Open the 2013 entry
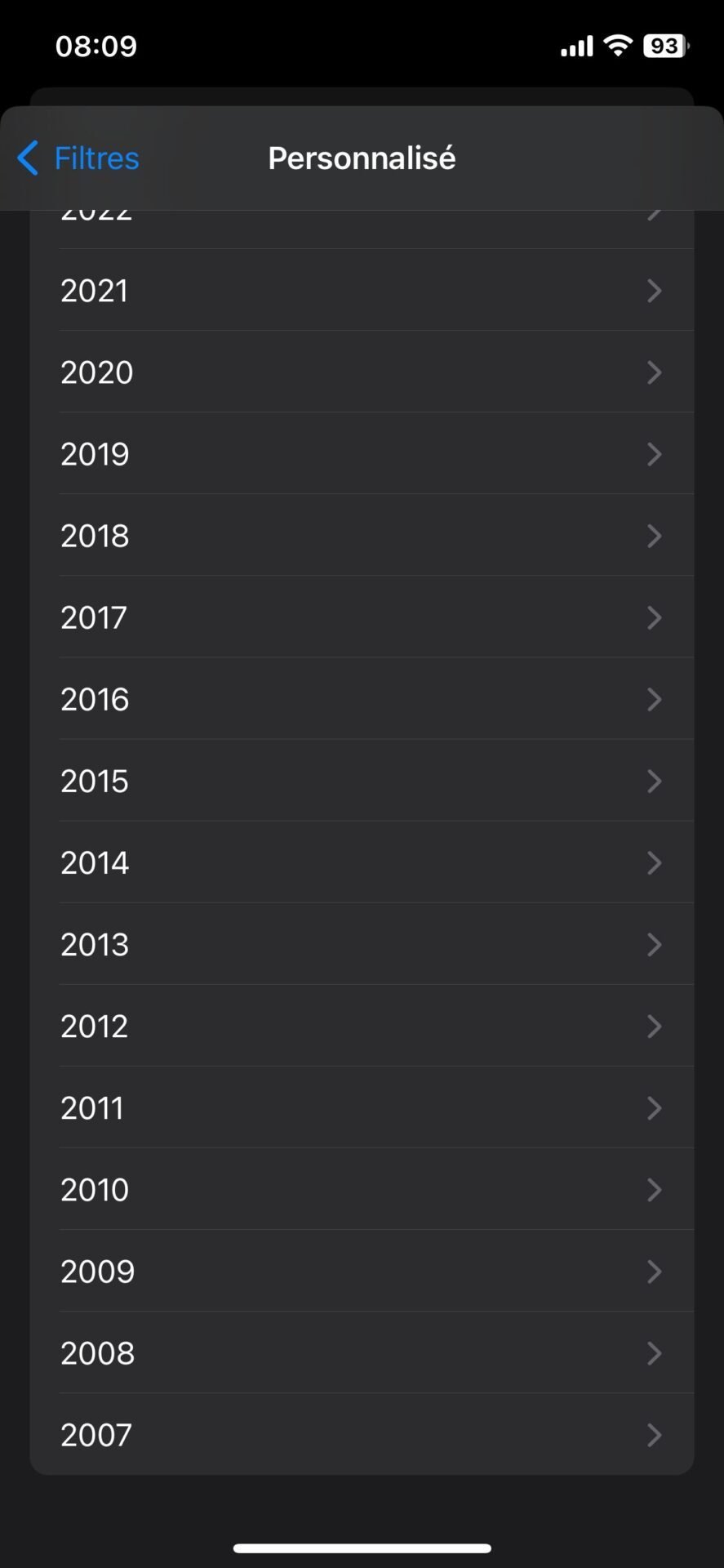Screen dimensions: 724x1568 [x=362, y=943]
